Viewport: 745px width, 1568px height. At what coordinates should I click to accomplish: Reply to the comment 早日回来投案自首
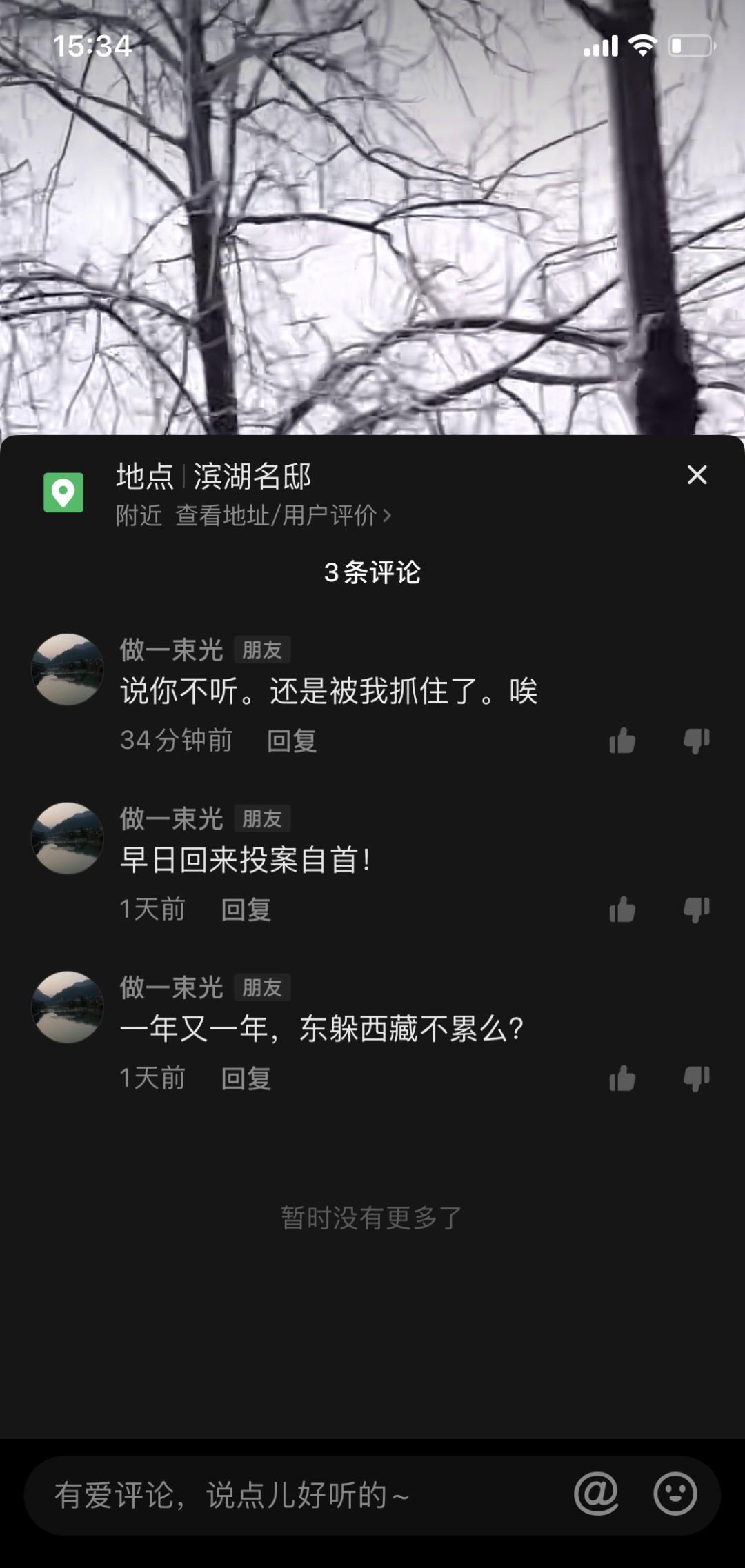click(x=246, y=910)
